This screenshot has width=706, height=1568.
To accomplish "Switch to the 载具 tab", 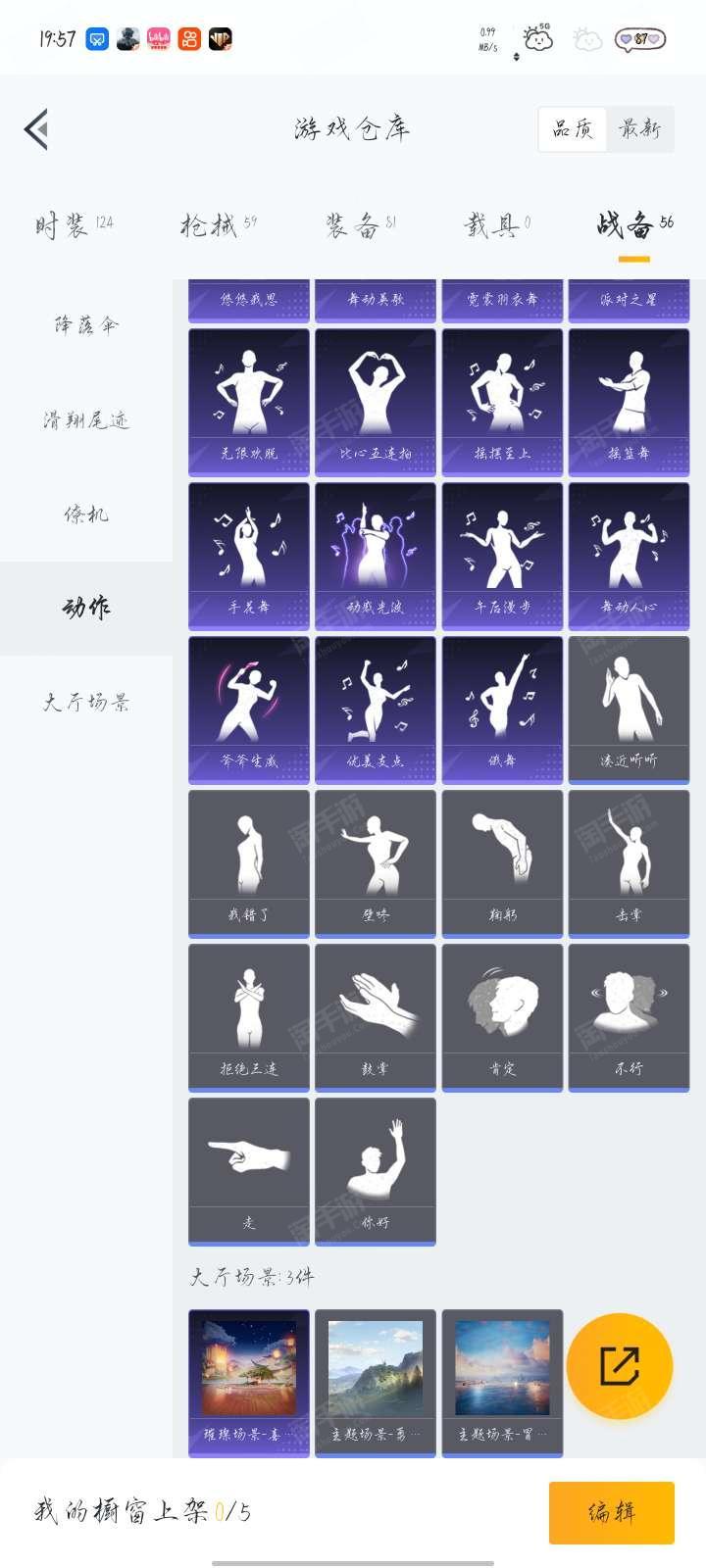I will (x=497, y=226).
